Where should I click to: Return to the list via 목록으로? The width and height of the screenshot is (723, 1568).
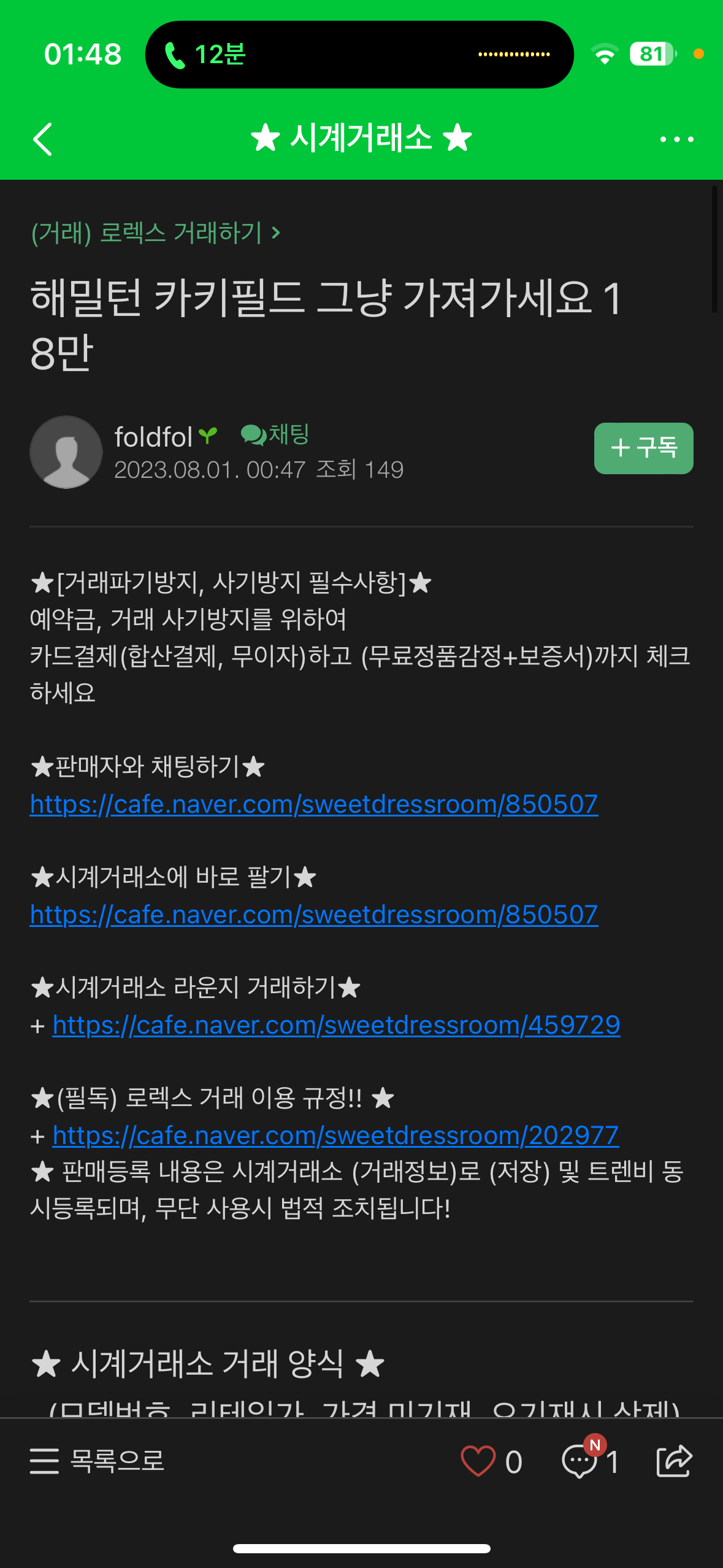click(98, 1461)
